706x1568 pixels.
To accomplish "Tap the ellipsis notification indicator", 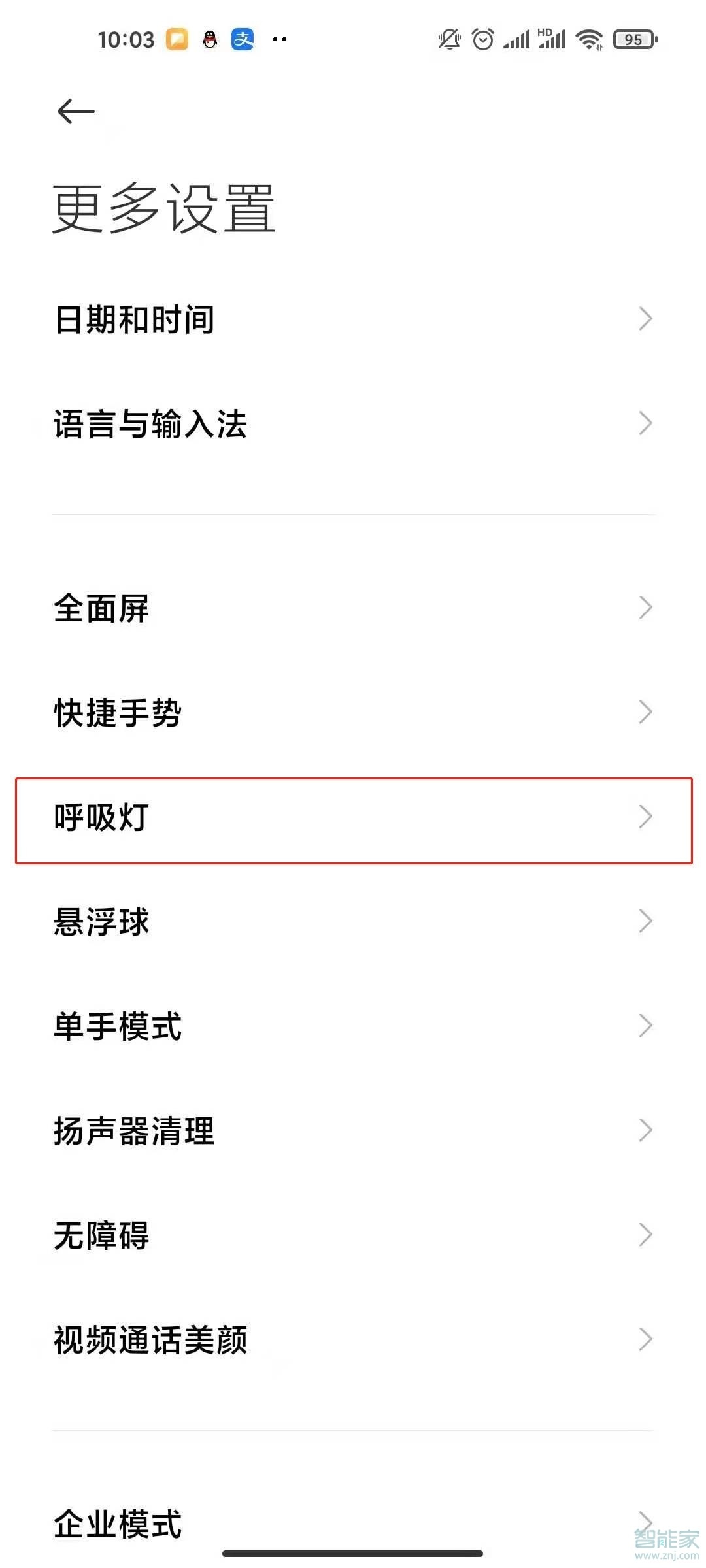I will [x=280, y=41].
